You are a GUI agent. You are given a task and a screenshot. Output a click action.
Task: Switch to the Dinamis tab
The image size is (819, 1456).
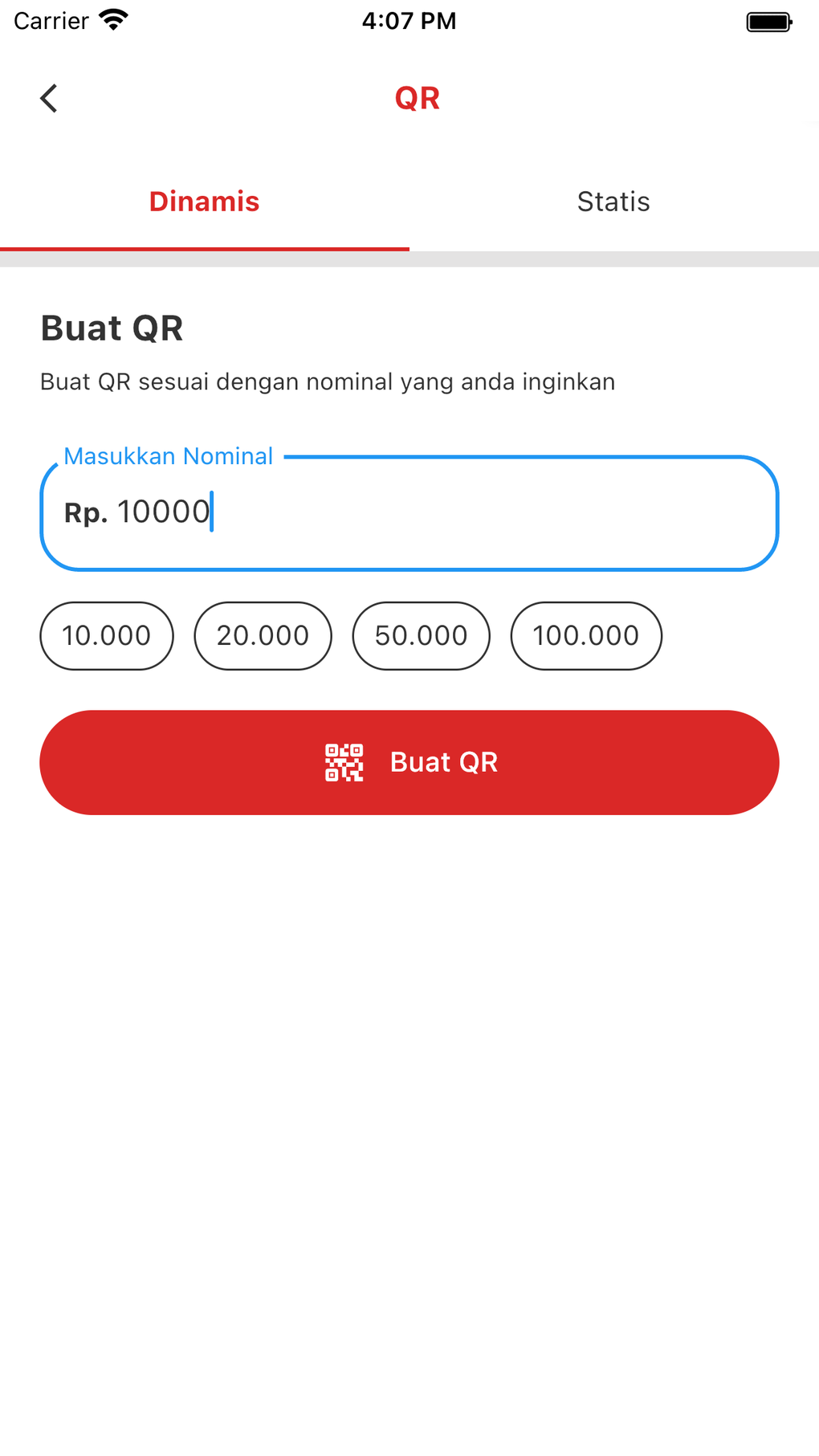[203, 202]
